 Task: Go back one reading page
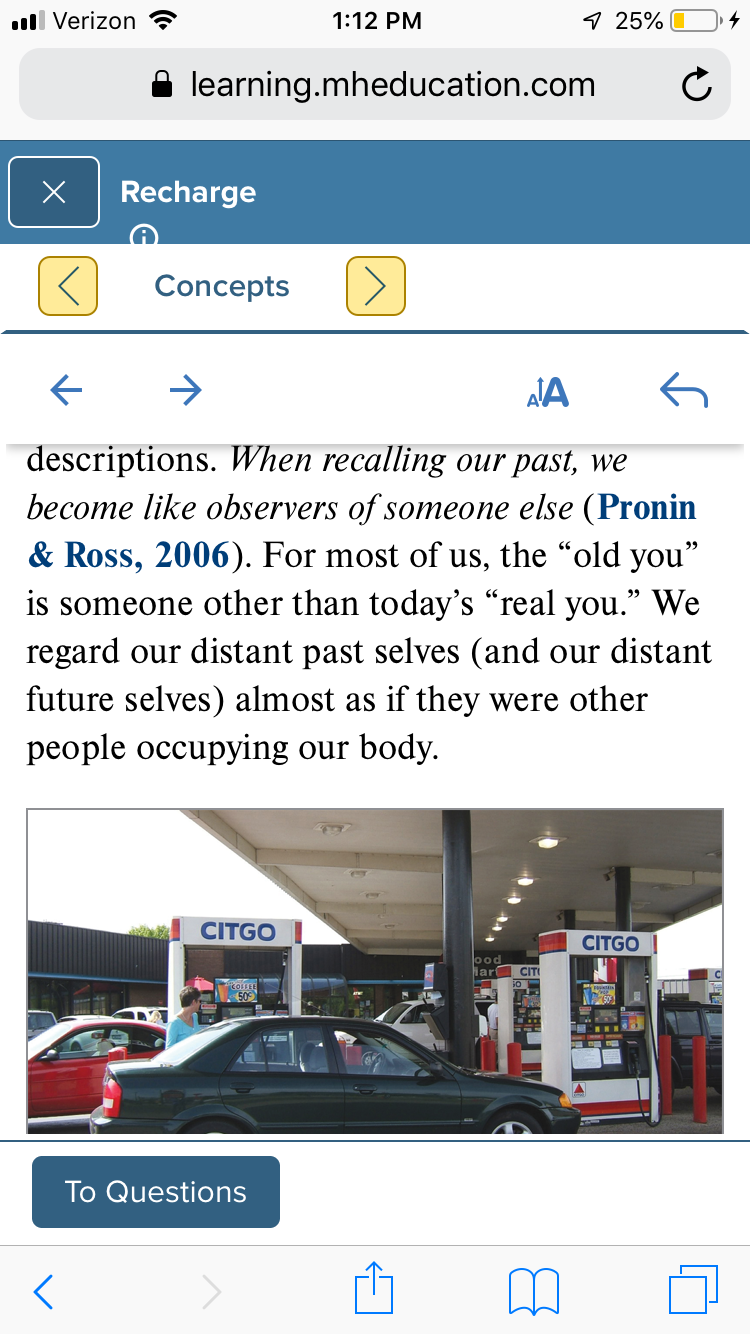click(x=66, y=391)
